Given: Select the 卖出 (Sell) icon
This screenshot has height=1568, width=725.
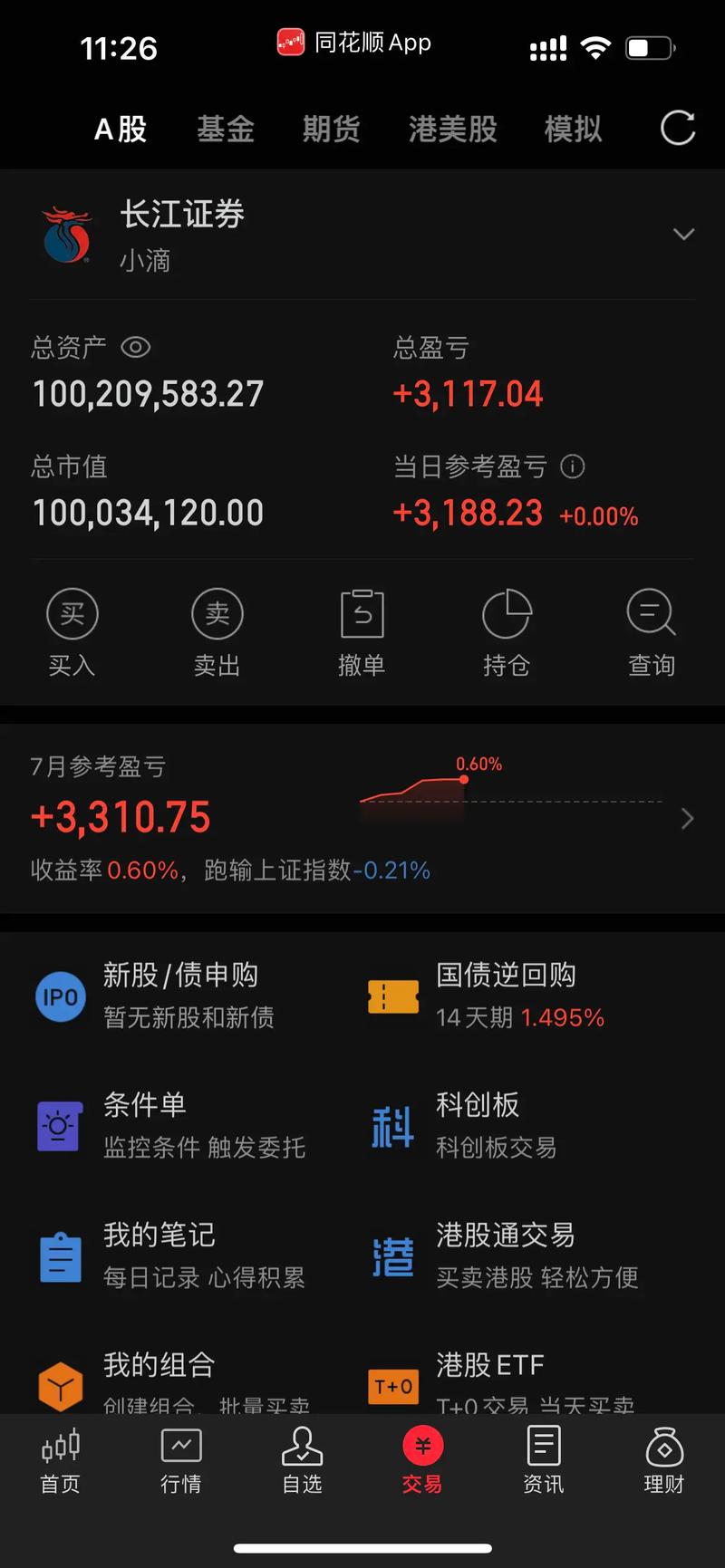Looking at the screenshot, I should click(x=217, y=613).
